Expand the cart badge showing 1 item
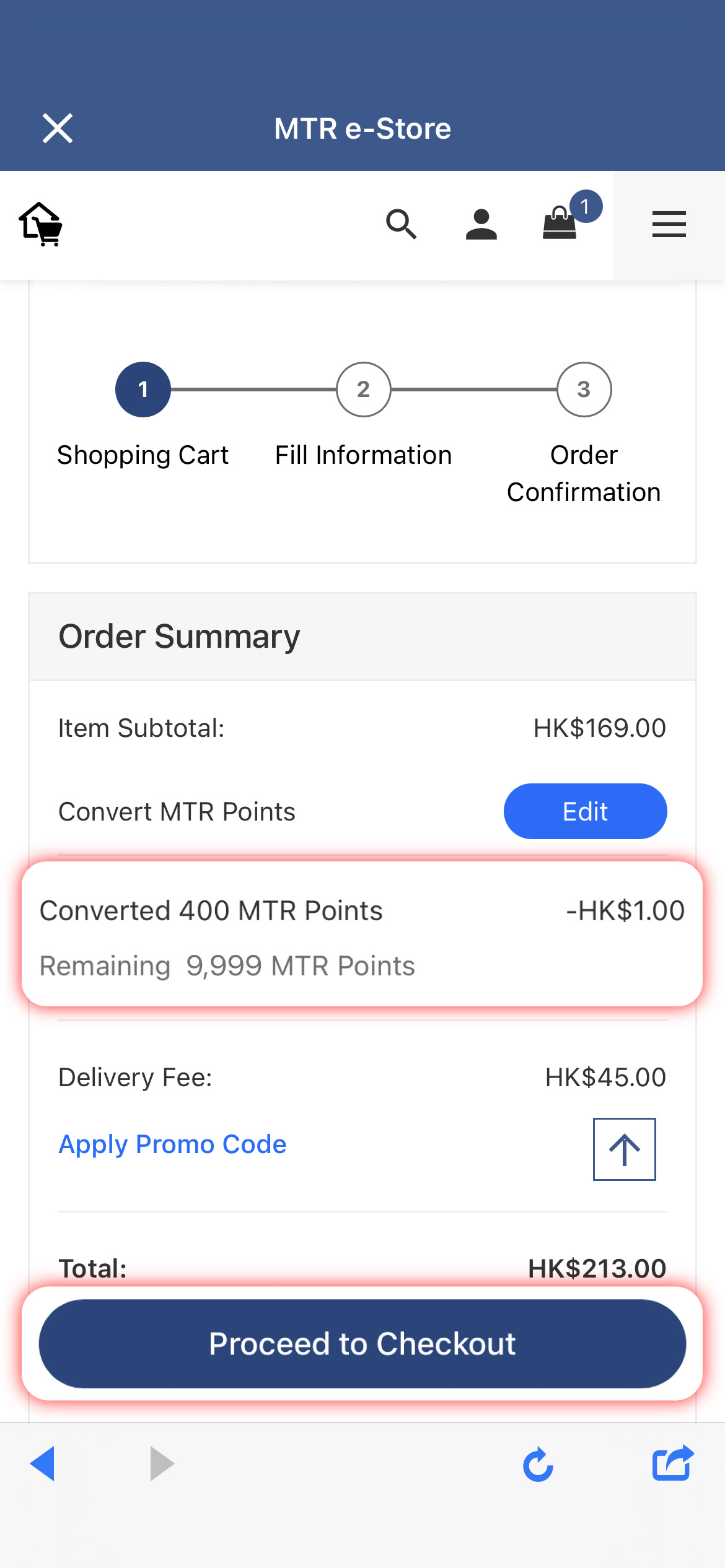Image resolution: width=725 pixels, height=1568 pixels. pos(585,206)
